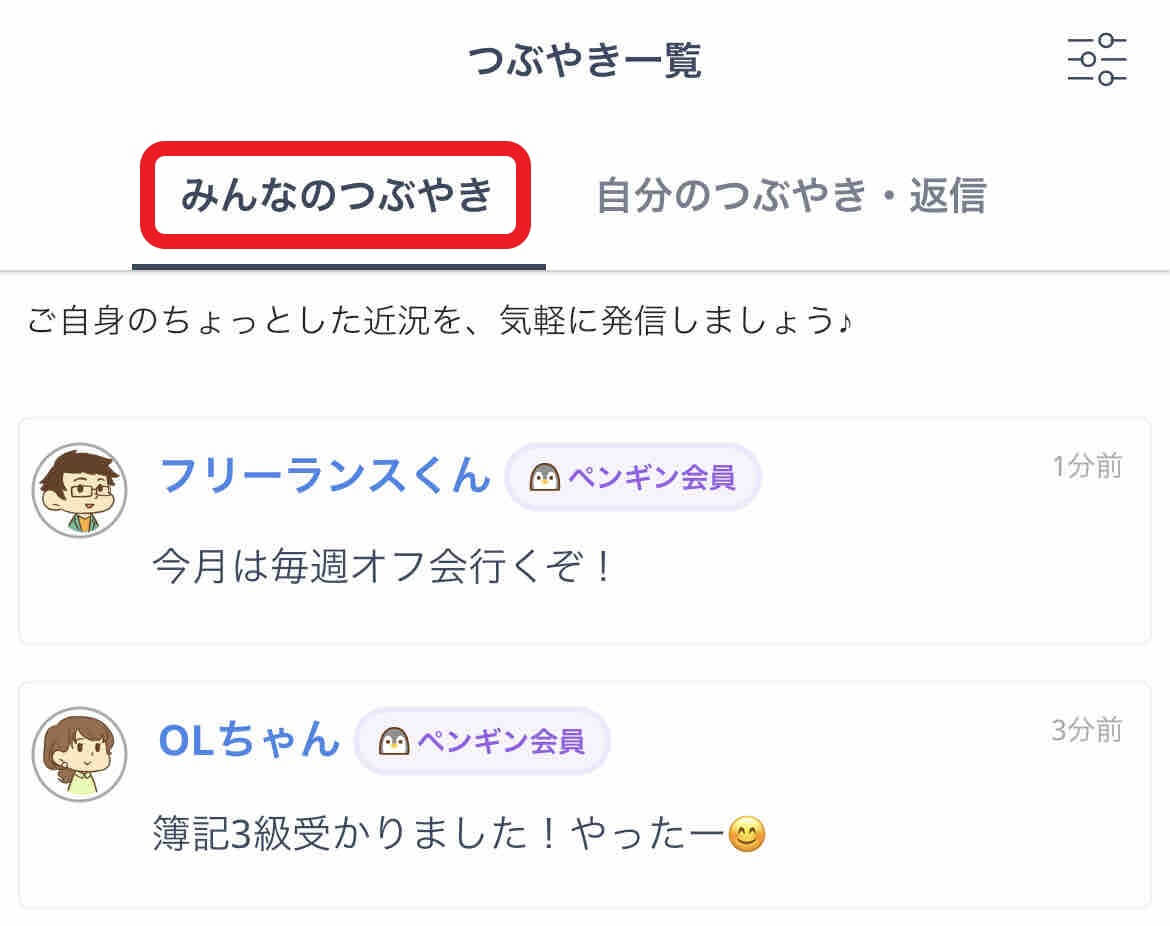Open the filter settings icon
Screen dimensions: 1170x926
coord(1097,60)
